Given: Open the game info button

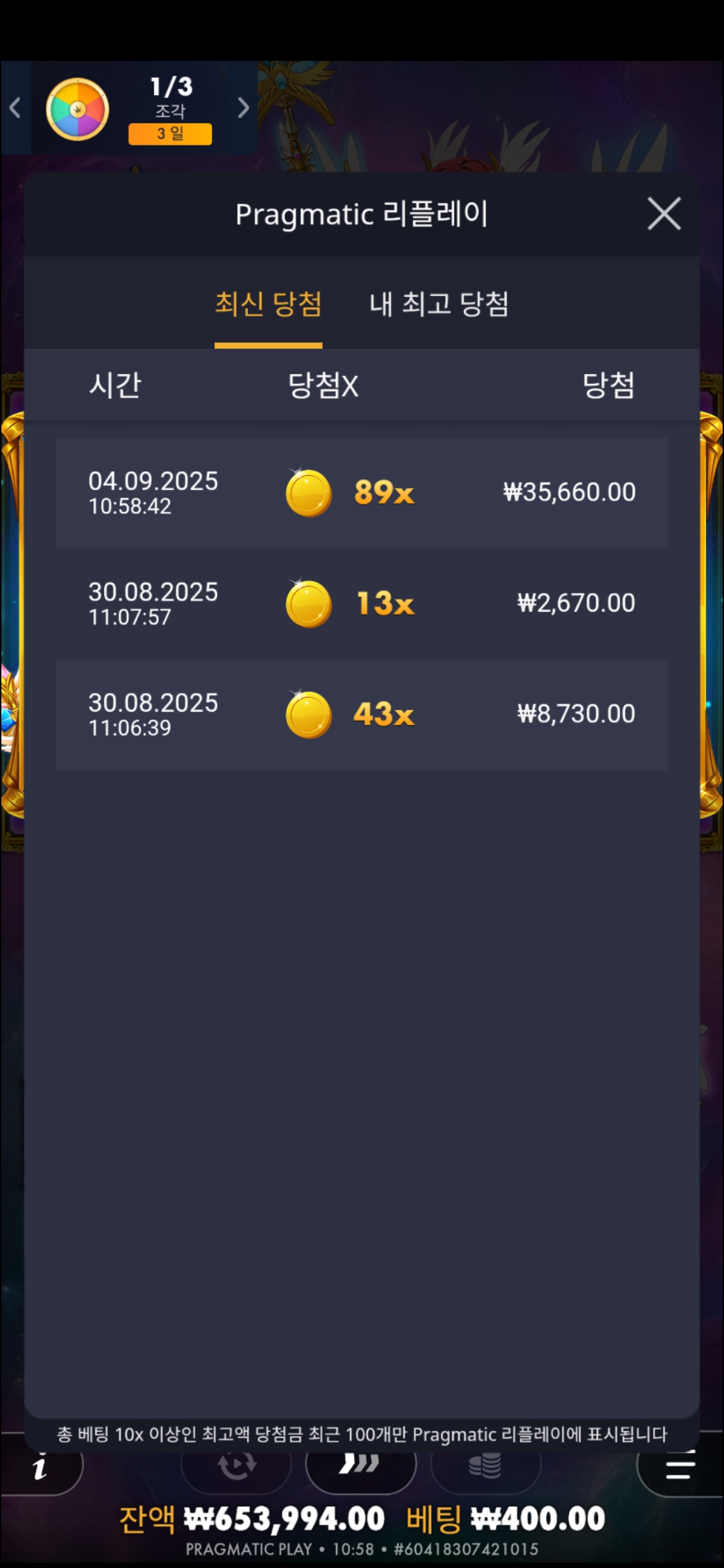Looking at the screenshot, I should [40, 1469].
